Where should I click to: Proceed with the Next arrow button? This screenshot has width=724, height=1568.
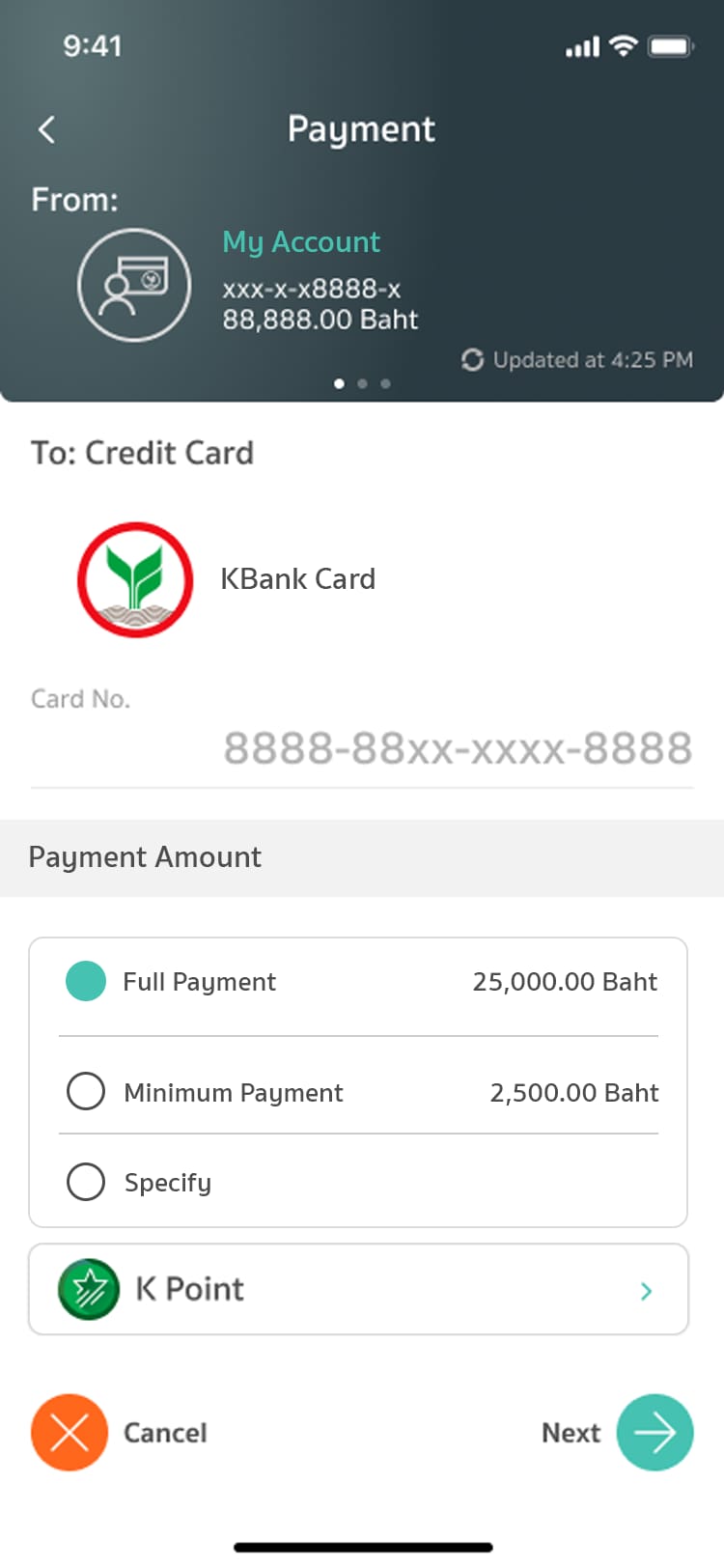coord(654,1433)
